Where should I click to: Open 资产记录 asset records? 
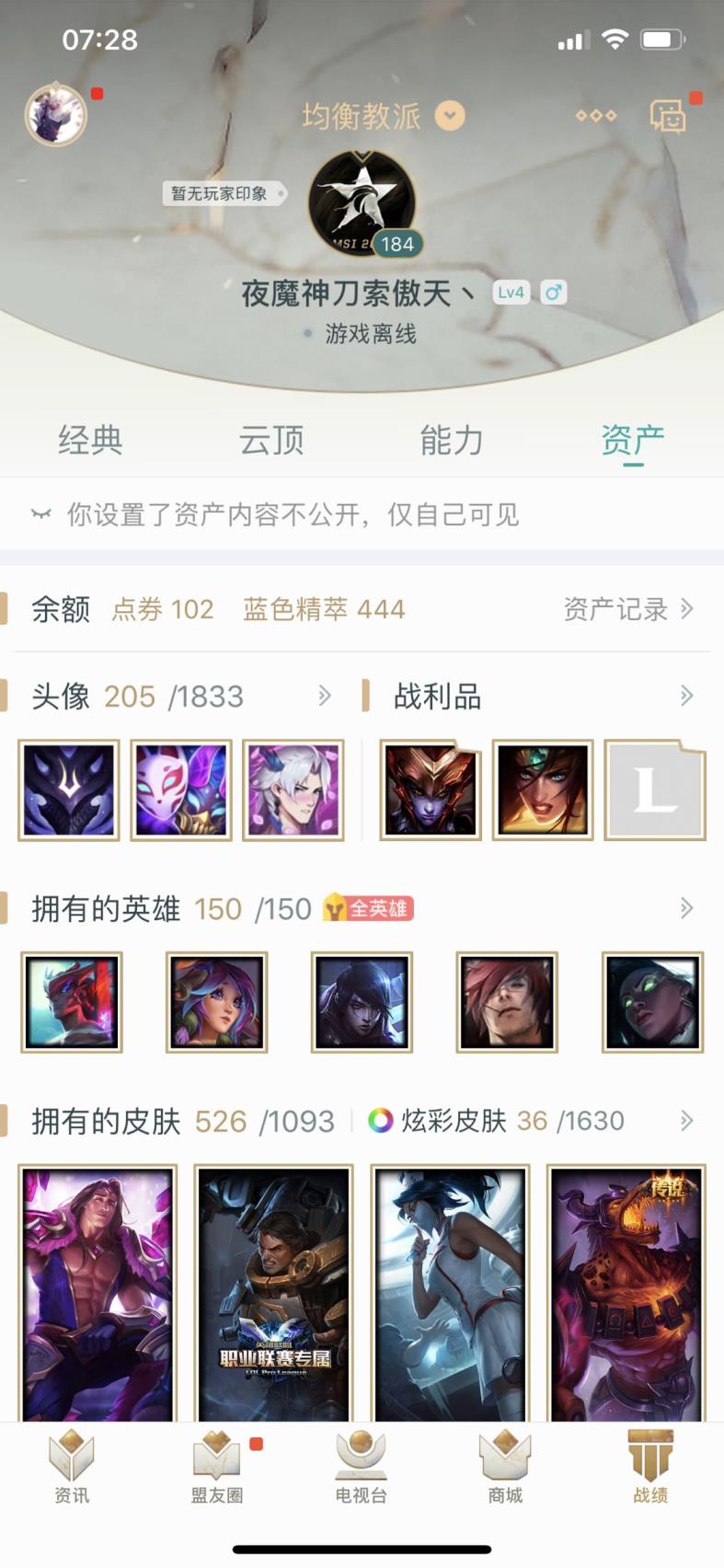[627, 609]
